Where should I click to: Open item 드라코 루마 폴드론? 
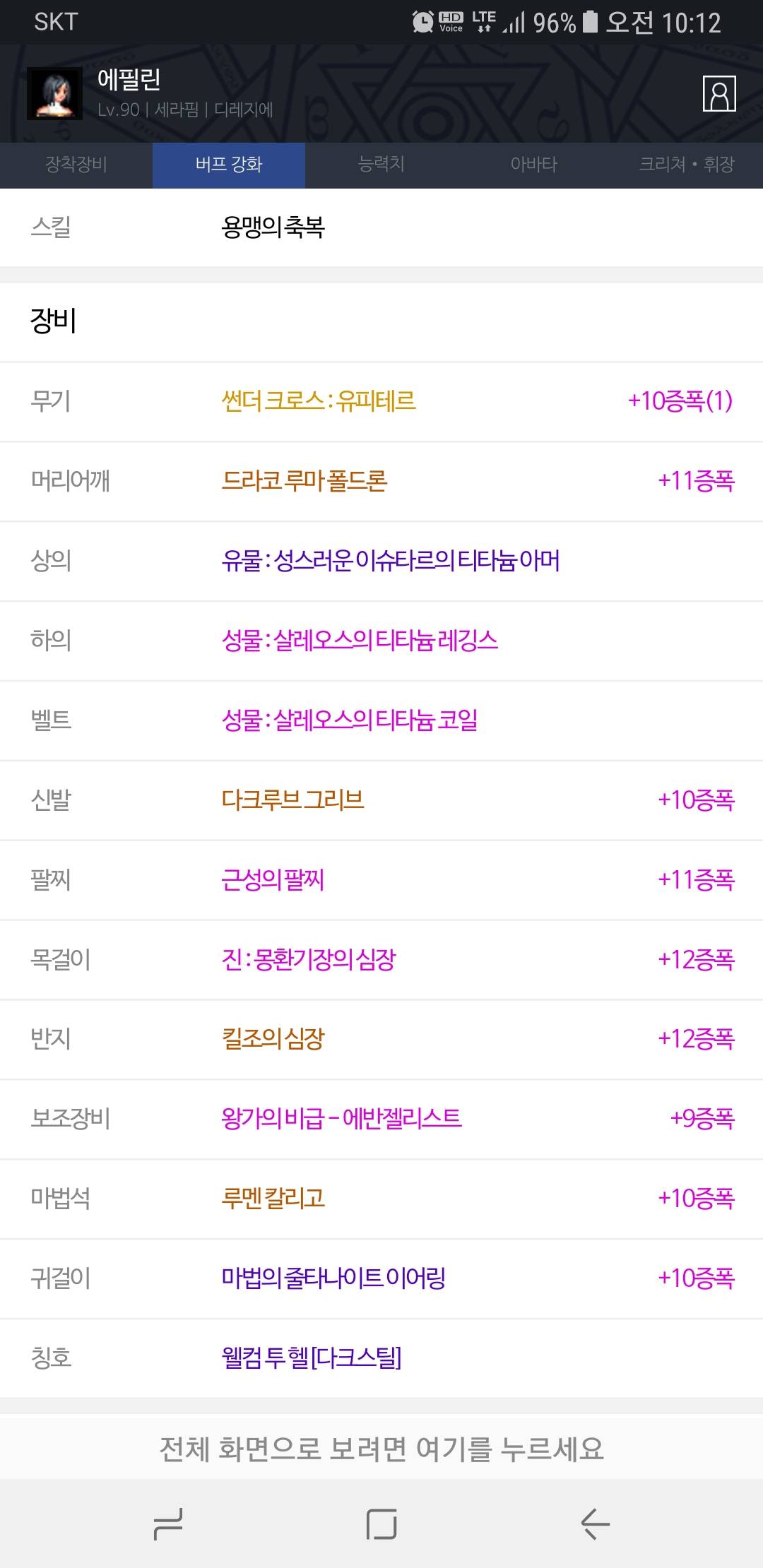[x=304, y=481]
